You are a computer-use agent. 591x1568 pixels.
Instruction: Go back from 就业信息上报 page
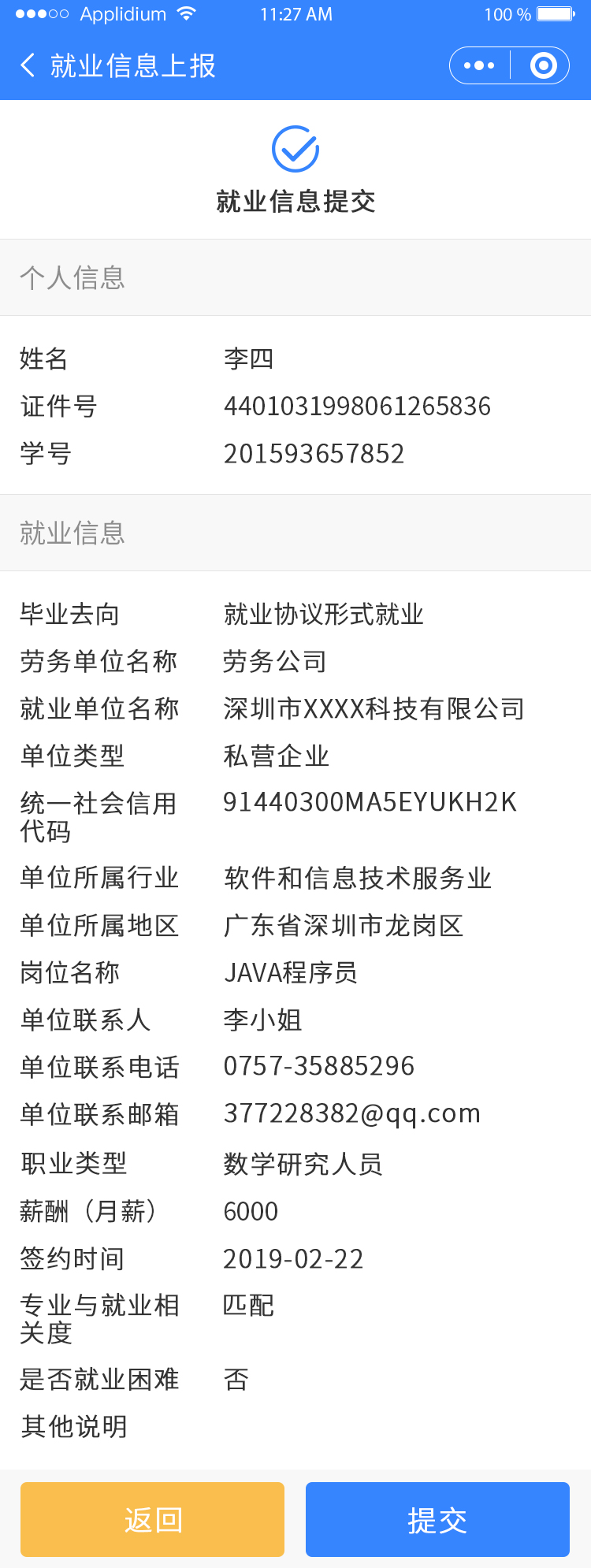(x=28, y=65)
